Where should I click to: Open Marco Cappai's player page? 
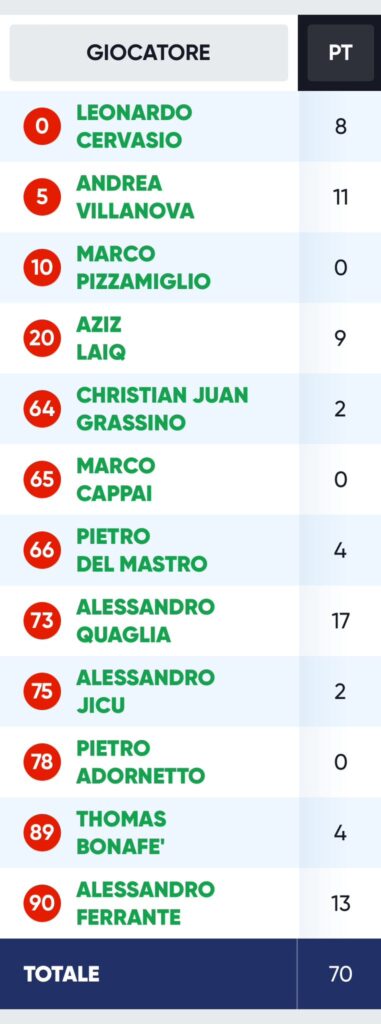tap(116, 479)
